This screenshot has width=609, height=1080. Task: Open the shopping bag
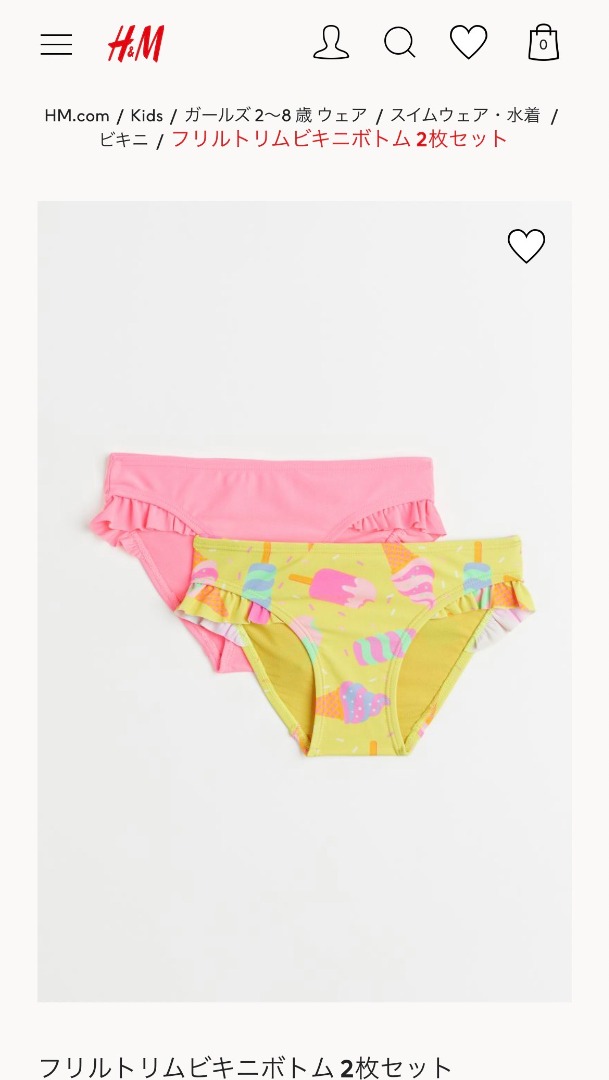543,43
